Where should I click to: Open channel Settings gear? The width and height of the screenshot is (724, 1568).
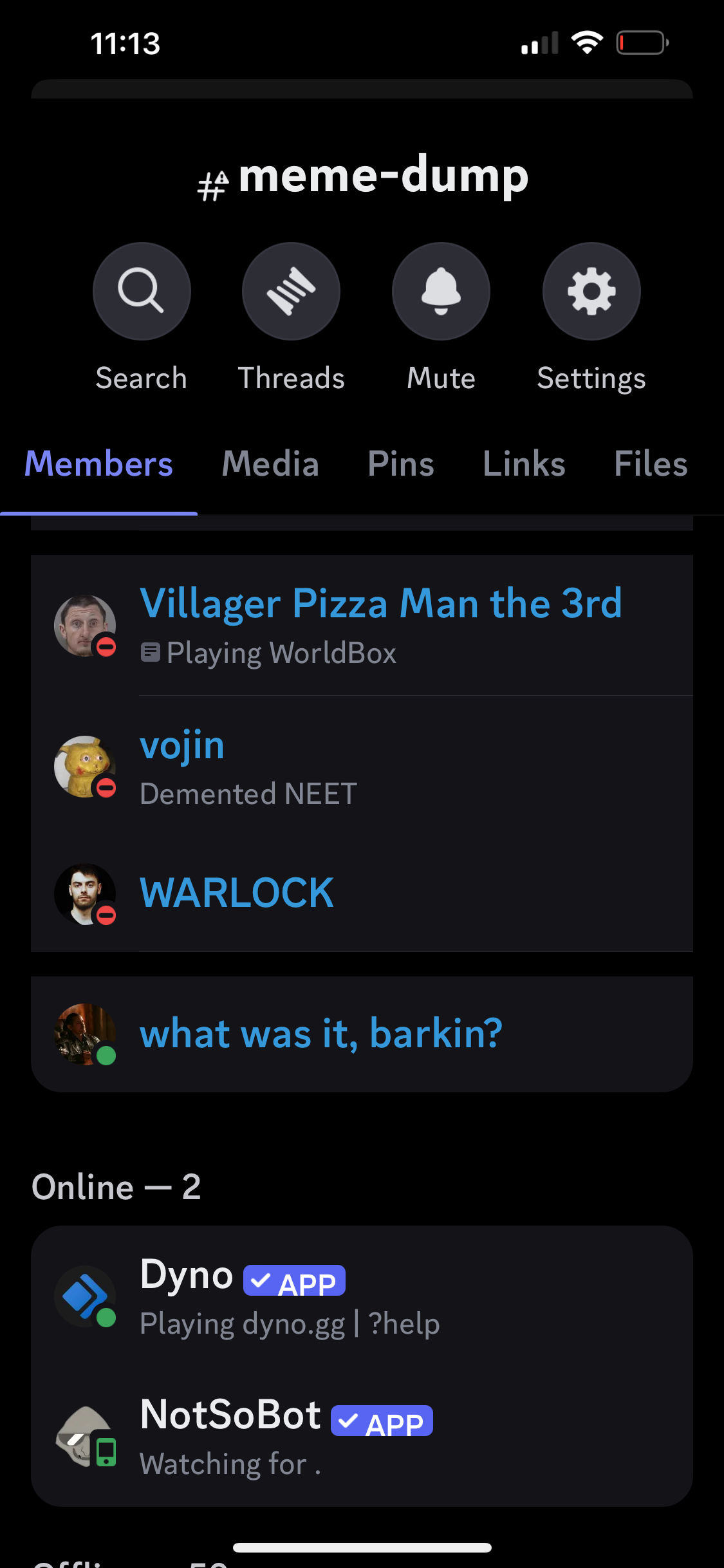(x=591, y=292)
